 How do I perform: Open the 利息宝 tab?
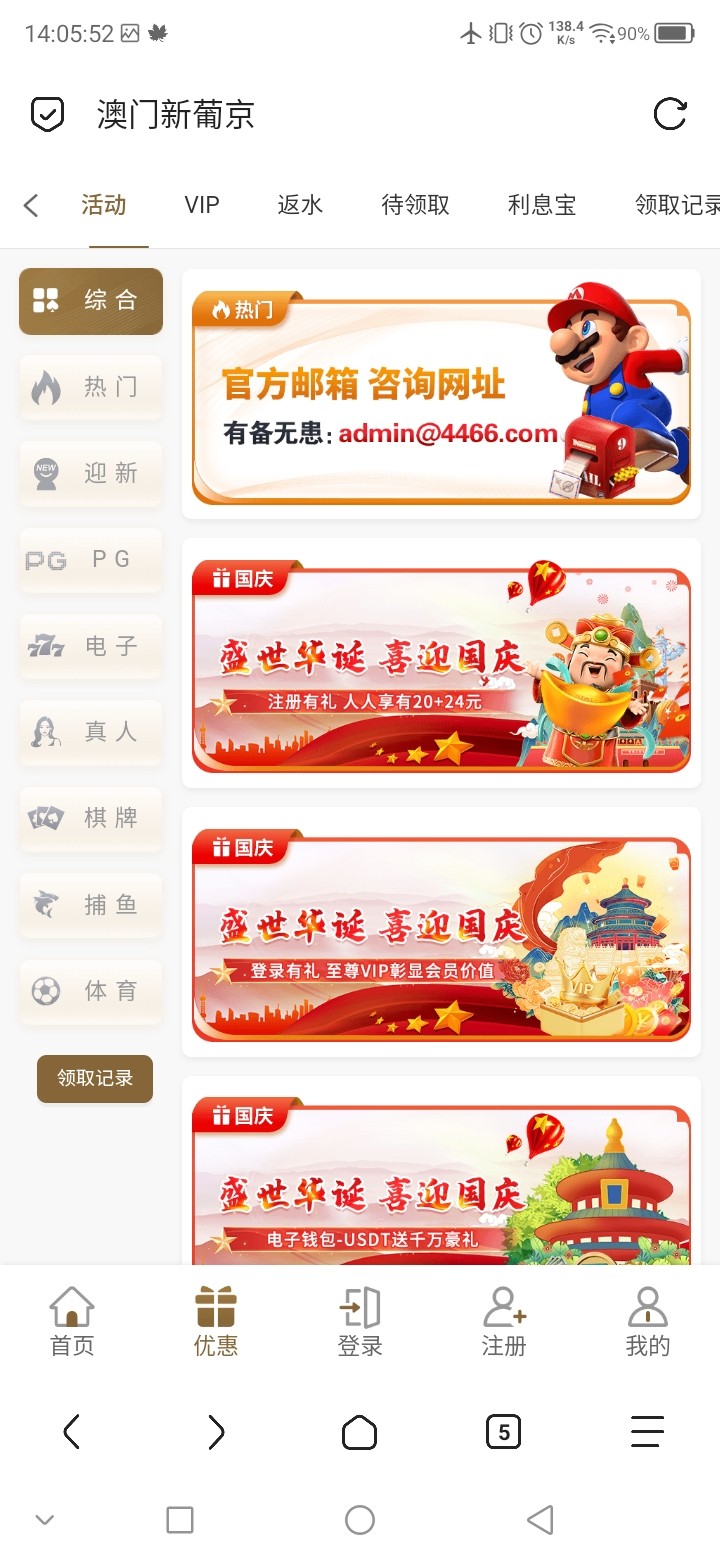(542, 206)
